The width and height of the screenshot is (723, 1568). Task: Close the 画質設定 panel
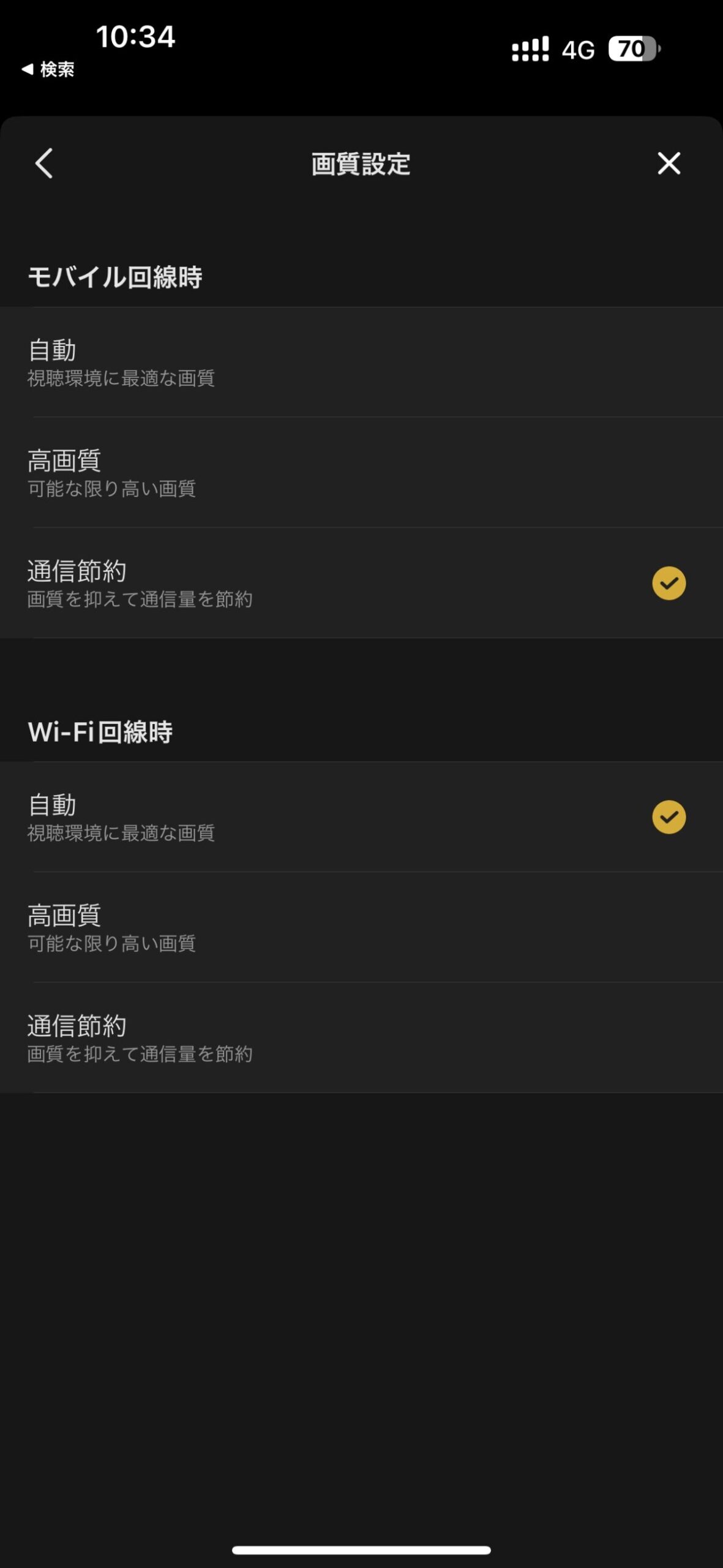(x=669, y=164)
